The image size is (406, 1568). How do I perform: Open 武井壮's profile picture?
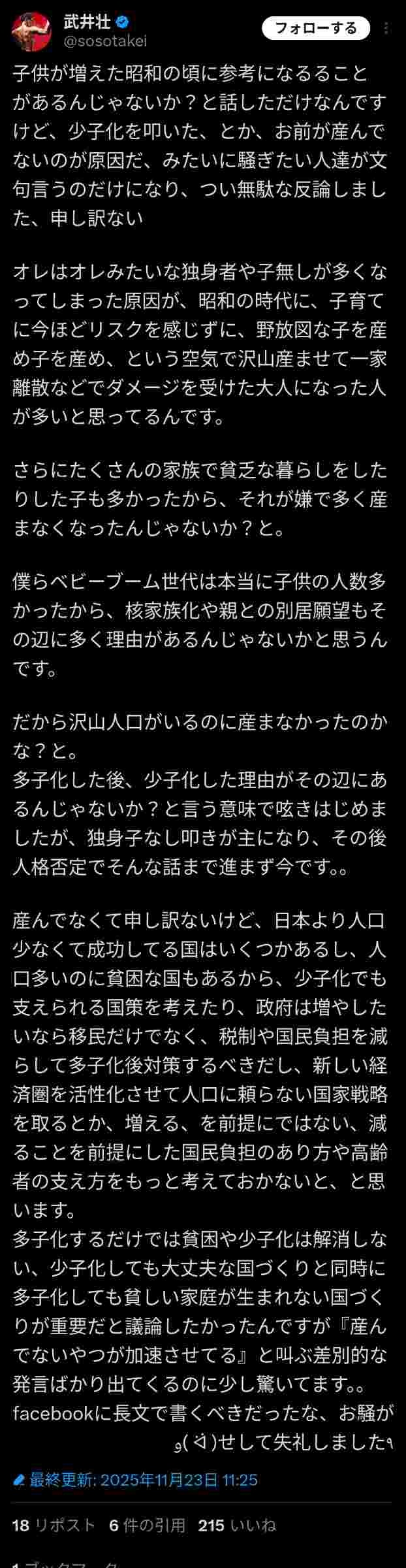(x=31, y=31)
